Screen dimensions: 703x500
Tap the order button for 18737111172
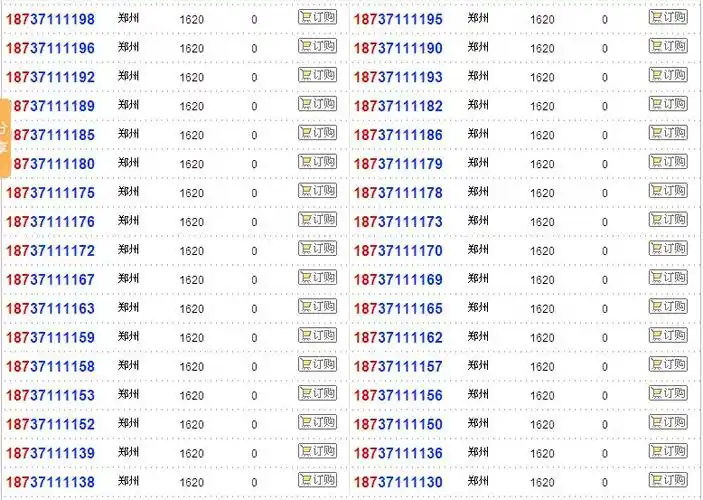pos(317,249)
